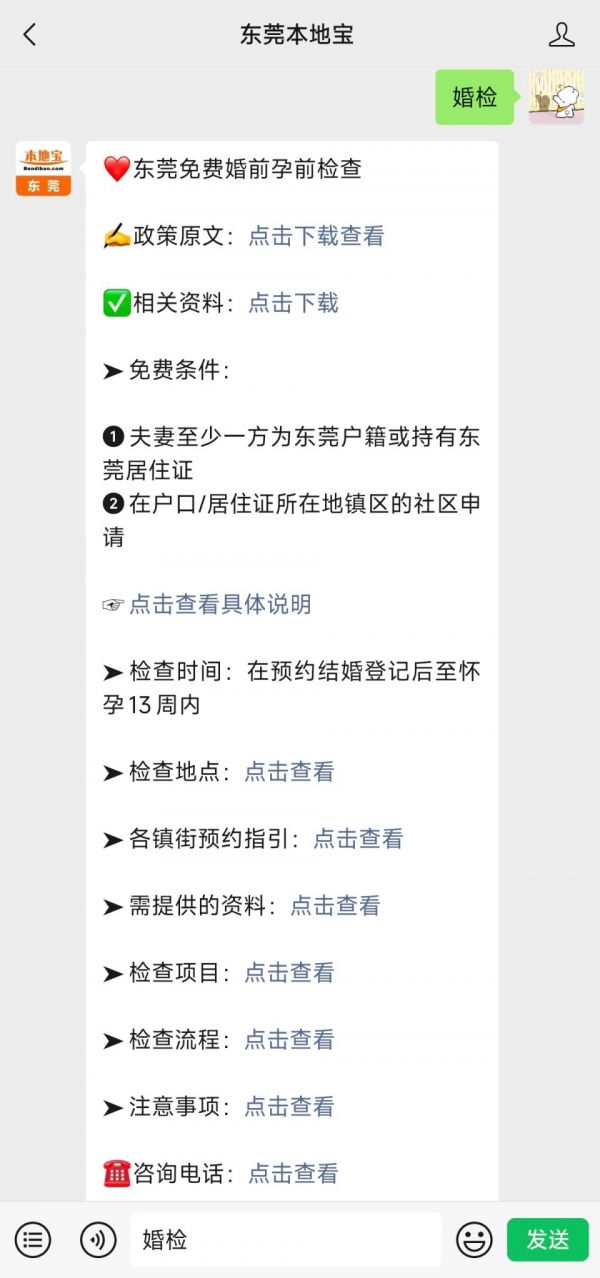The width and height of the screenshot is (600, 1278).
Task: Go back using the top-left arrow
Action: click(30, 35)
